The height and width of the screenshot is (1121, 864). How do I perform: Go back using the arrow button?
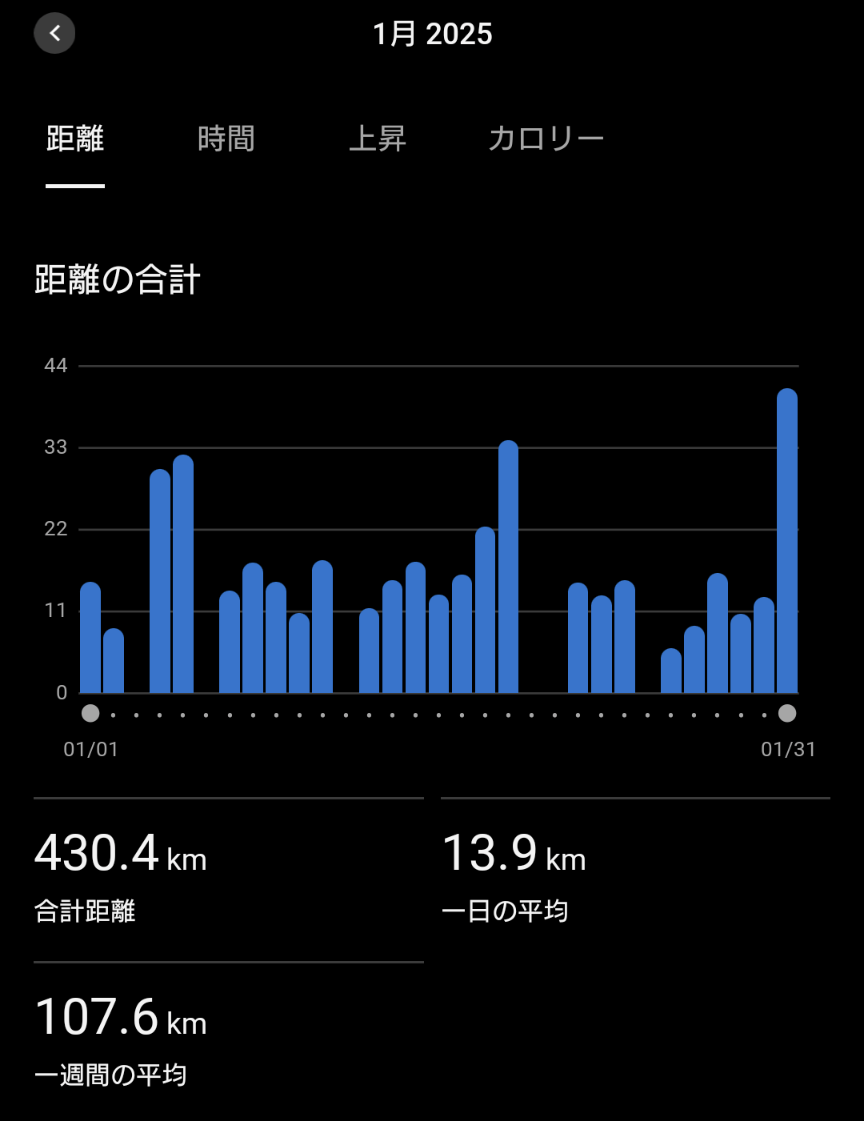(54, 33)
